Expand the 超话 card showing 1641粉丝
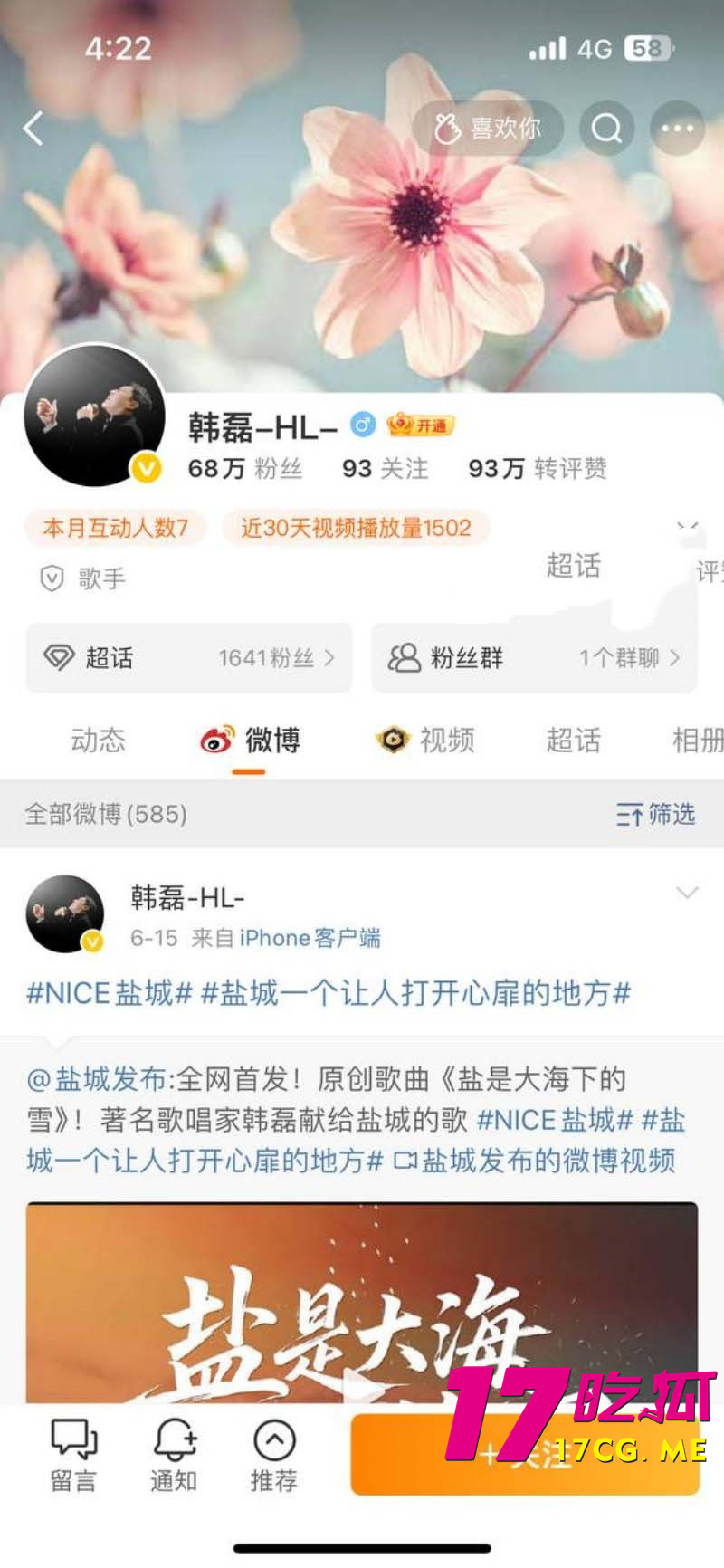 tap(189, 658)
